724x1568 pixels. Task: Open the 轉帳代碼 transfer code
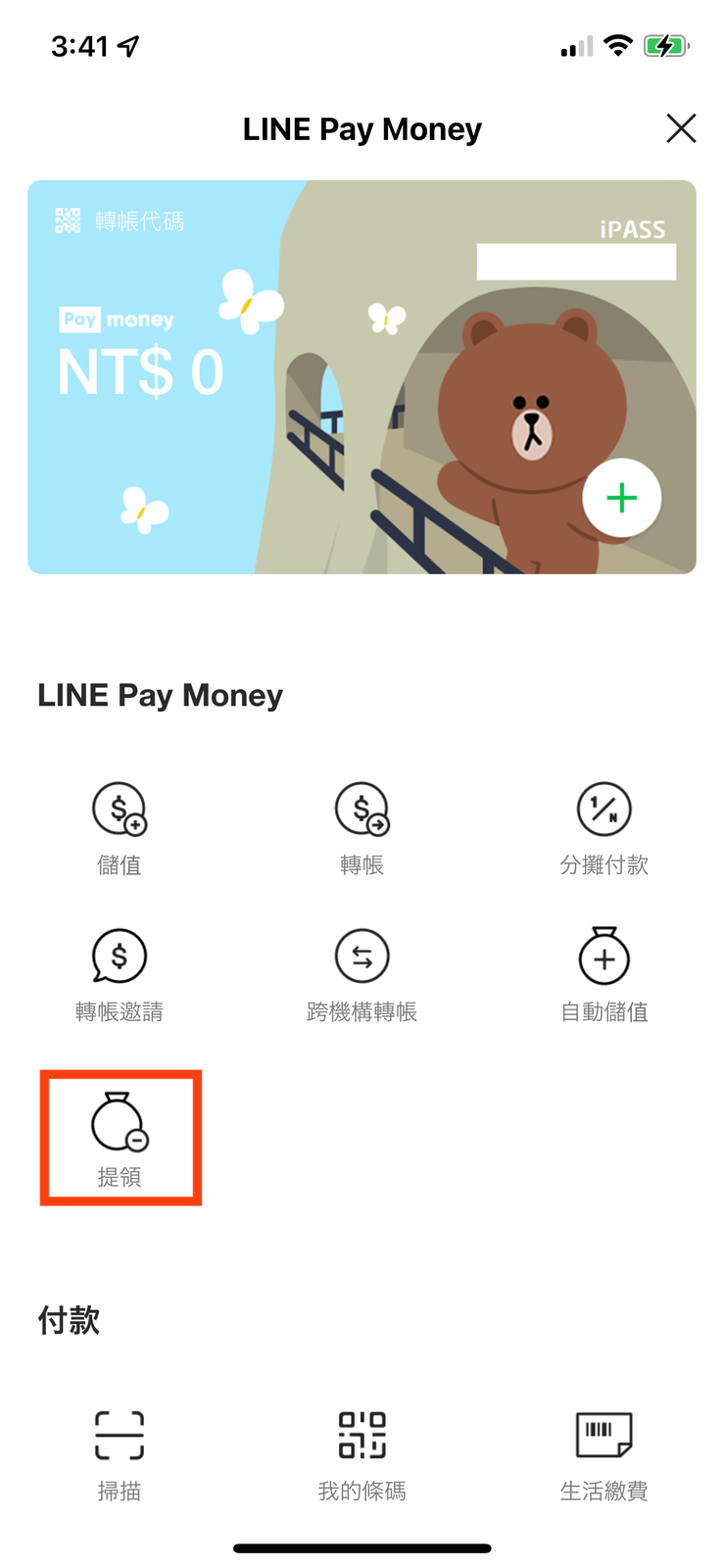[120, 221]
